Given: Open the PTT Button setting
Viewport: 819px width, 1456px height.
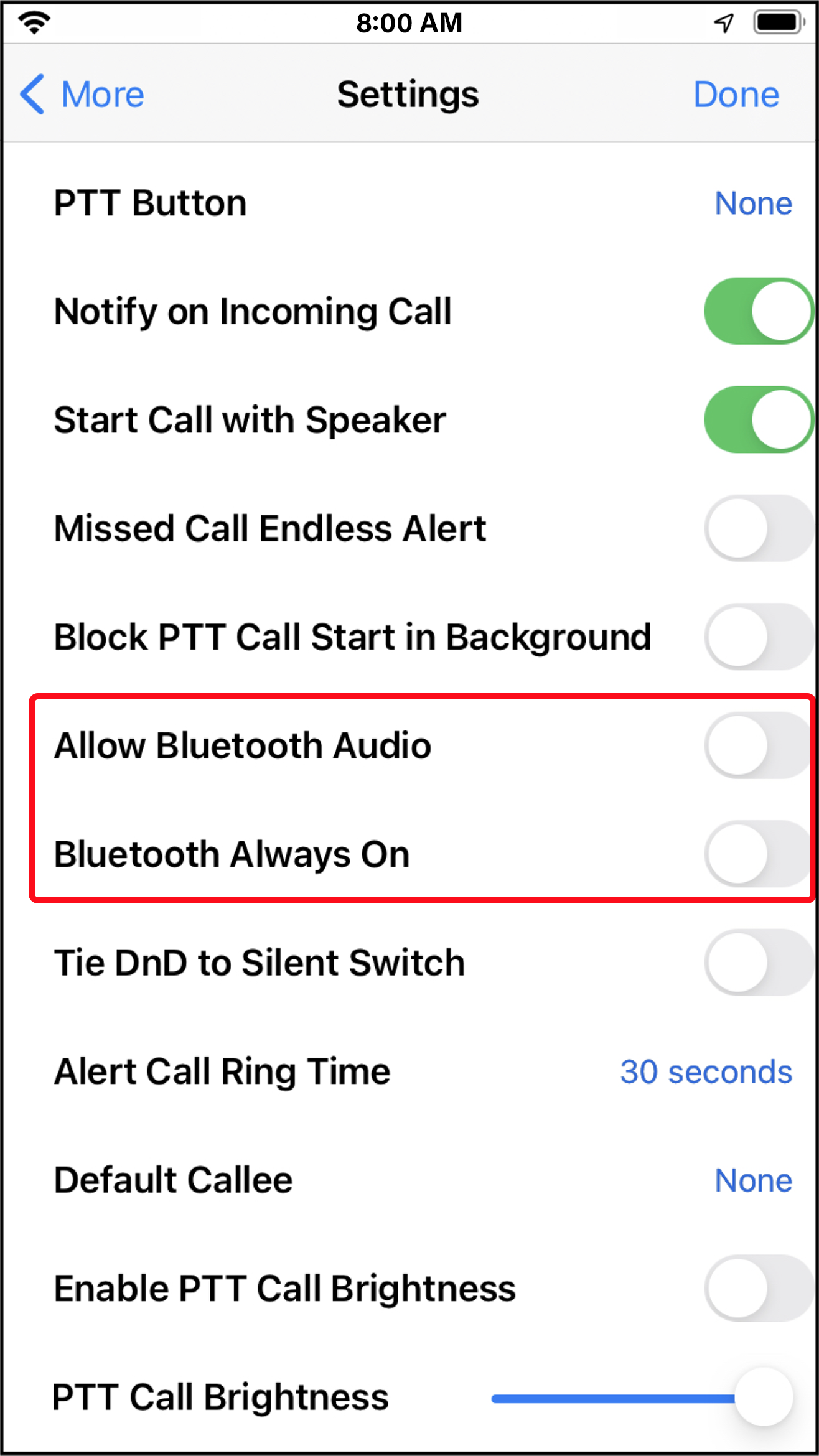Looking at the screenshot, I should tap(409, 203).
